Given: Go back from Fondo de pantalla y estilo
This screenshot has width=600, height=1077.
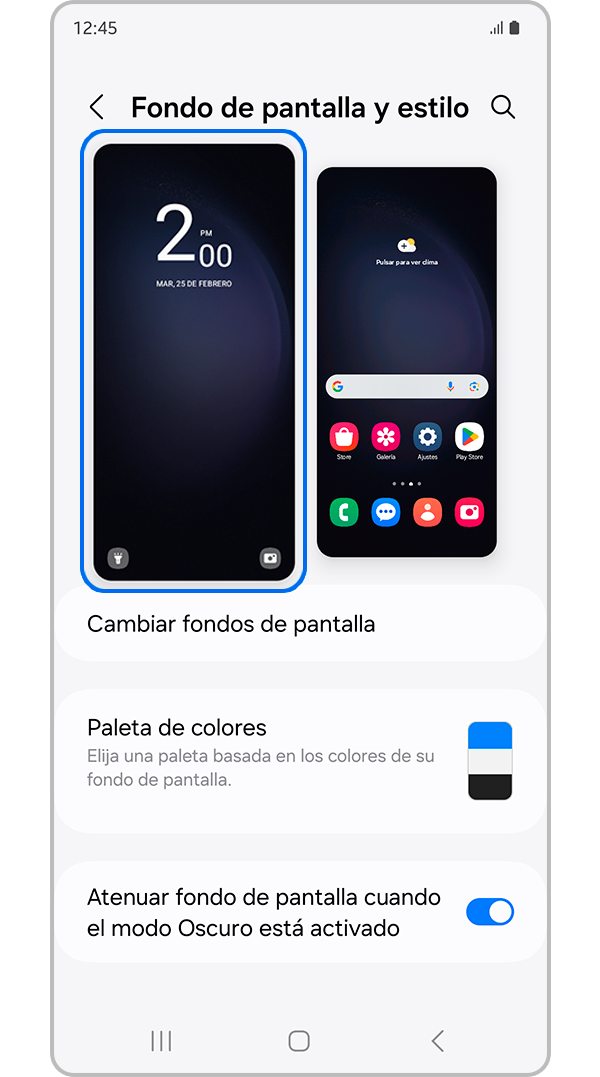Looking at the screenshot, I should (97, 108).
